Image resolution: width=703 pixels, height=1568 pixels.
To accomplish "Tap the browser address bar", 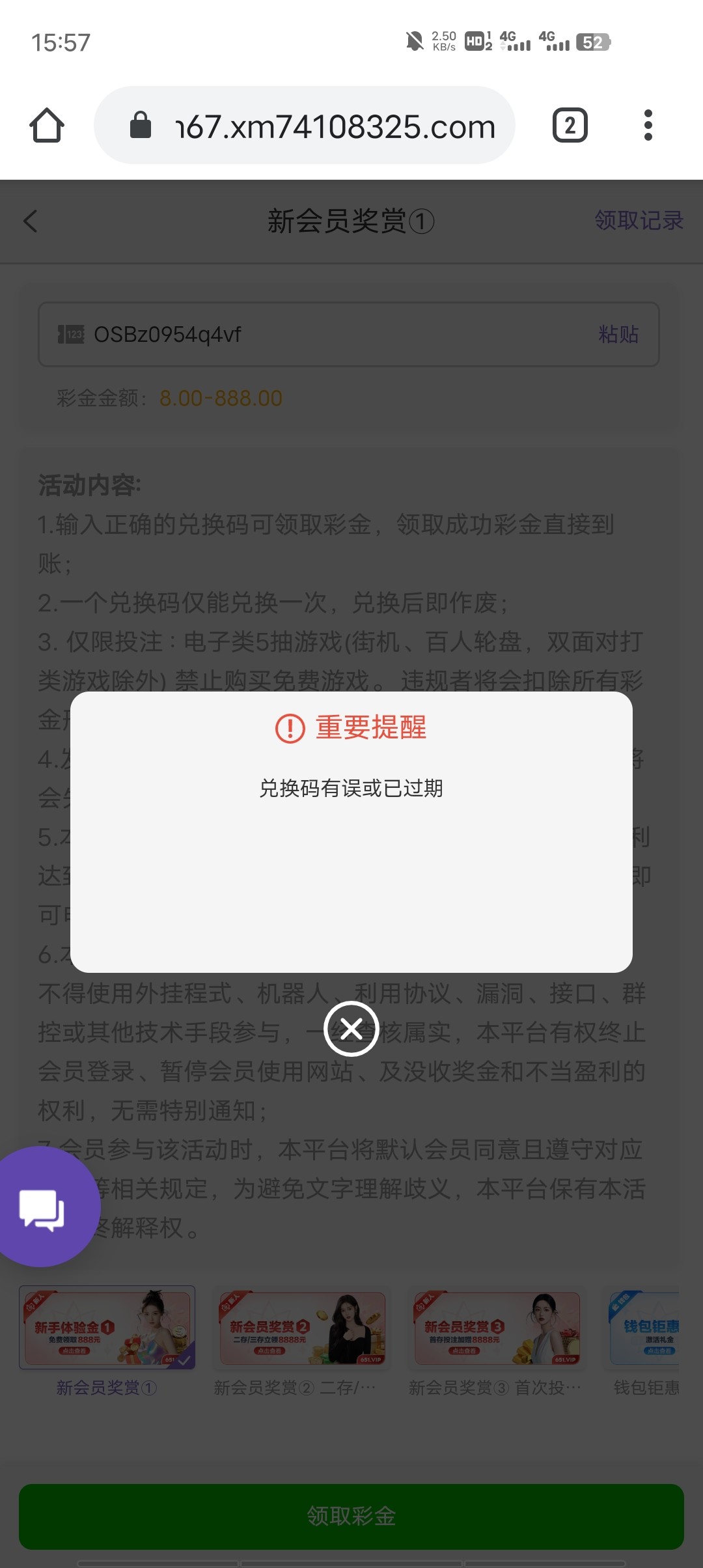I will click(x=305, y=125).
